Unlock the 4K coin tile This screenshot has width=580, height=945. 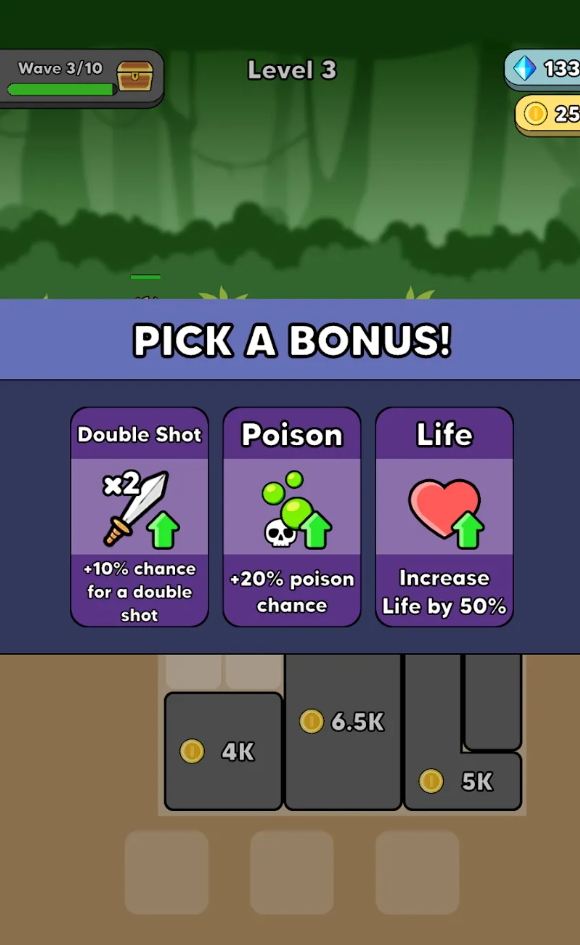tap(223, 751)
